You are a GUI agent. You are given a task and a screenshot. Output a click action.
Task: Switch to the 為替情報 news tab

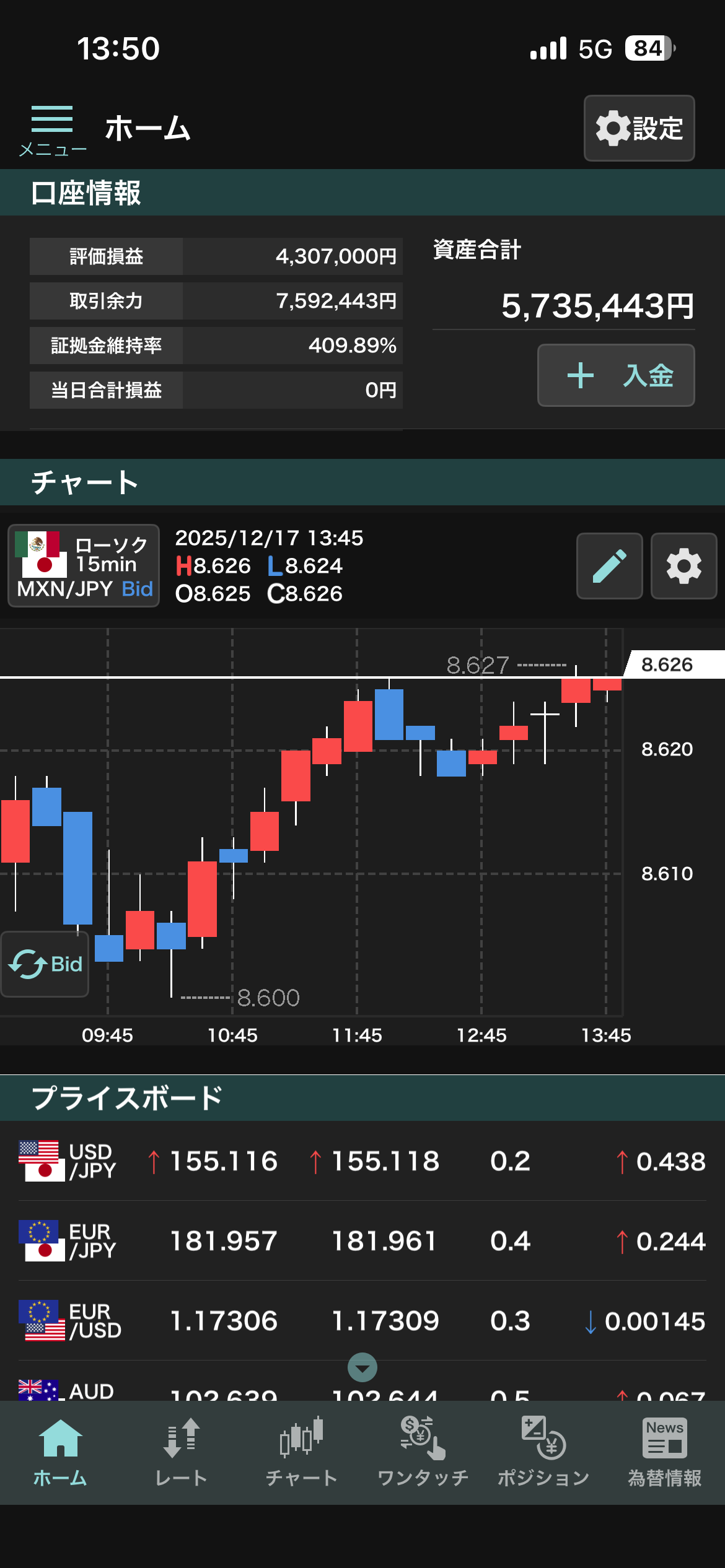click(664, 1453)
